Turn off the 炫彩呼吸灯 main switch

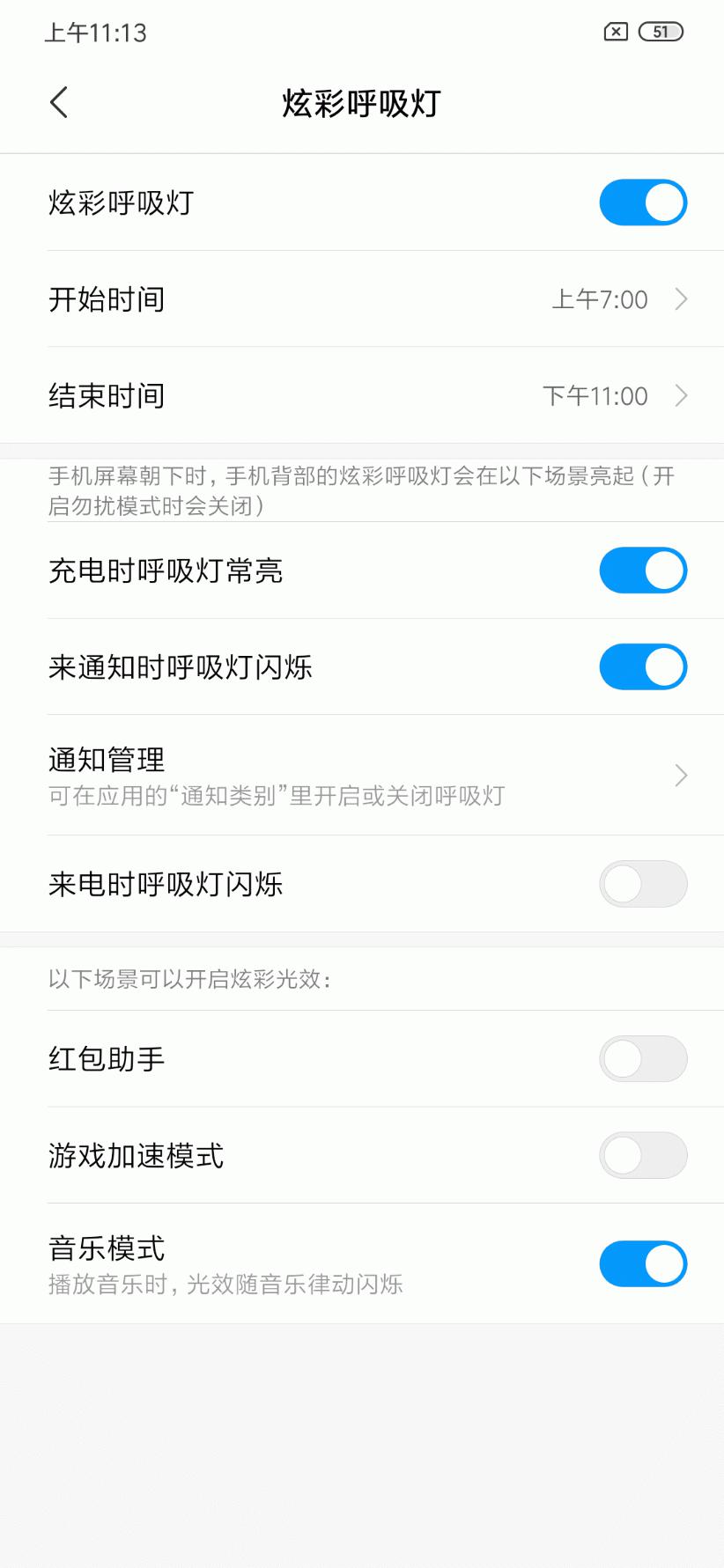[643, 202]
